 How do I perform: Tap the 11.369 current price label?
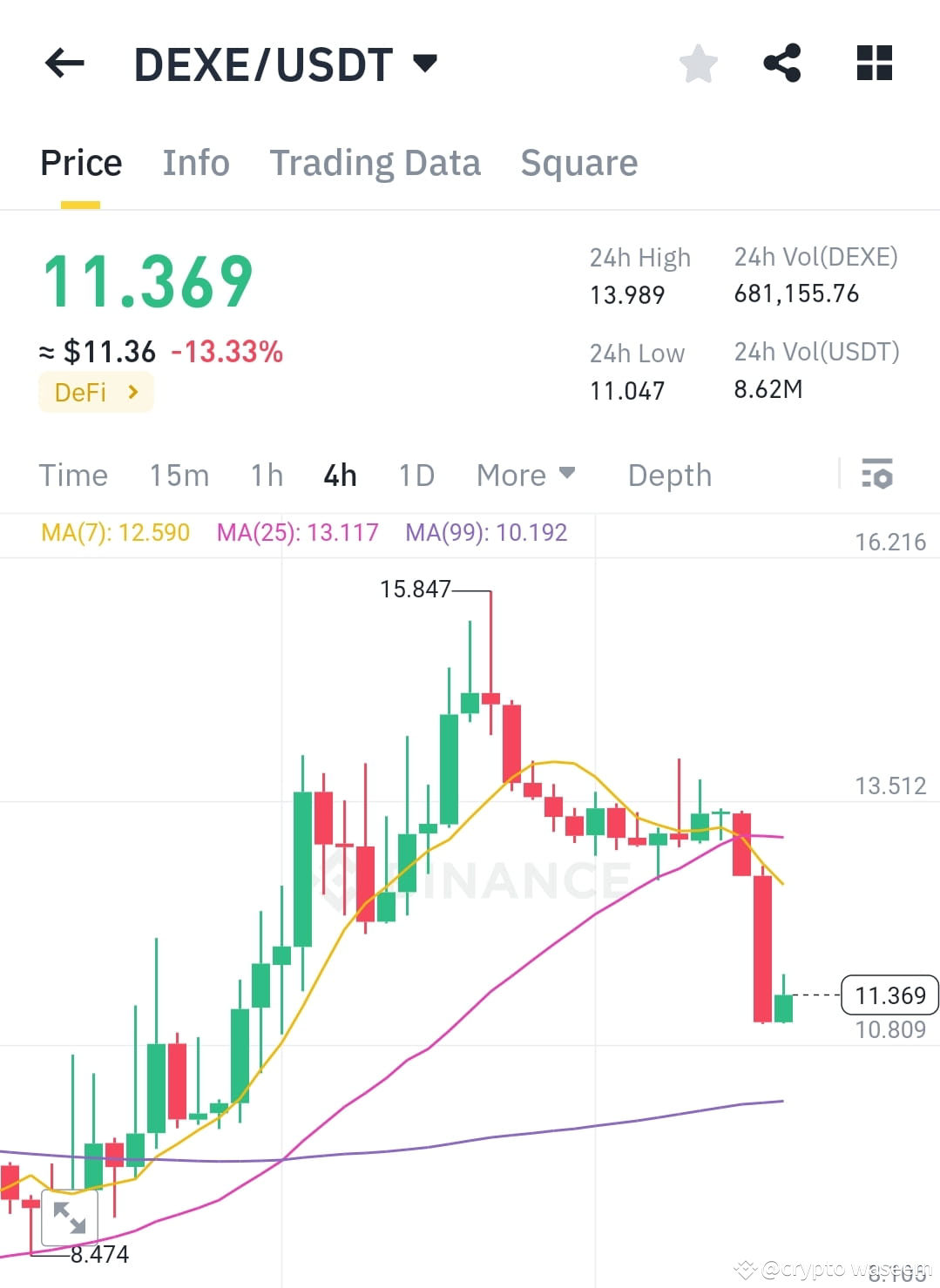(889, 995)
